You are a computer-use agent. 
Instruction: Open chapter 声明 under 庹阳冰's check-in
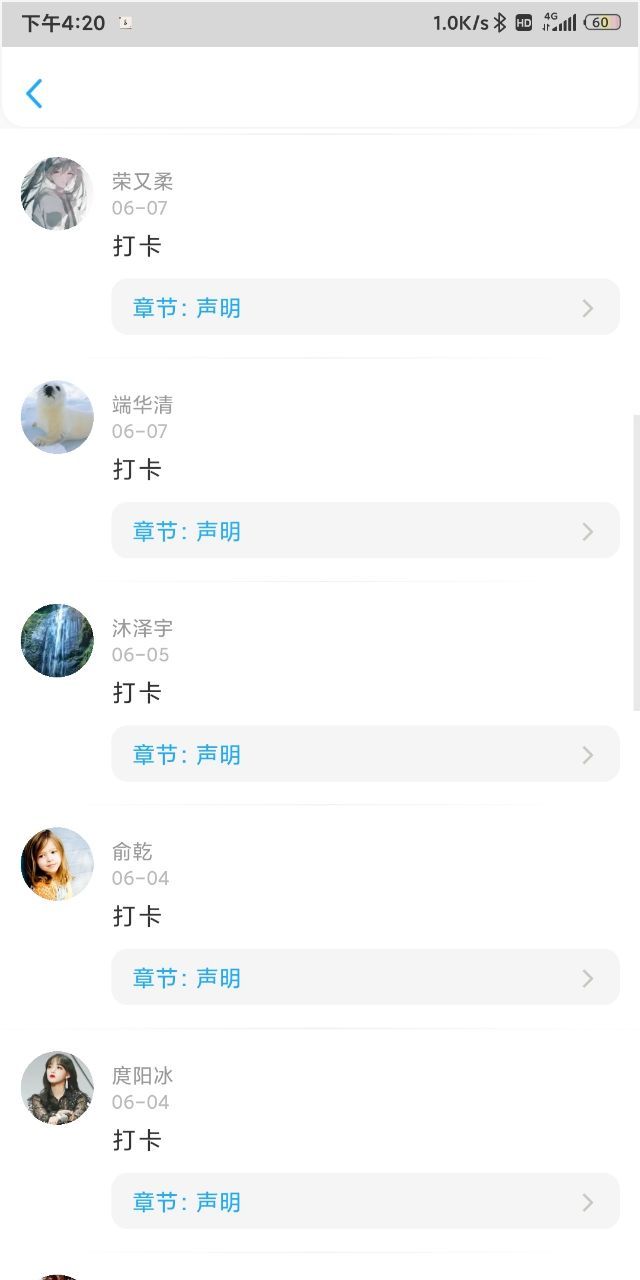point(365,1201)
